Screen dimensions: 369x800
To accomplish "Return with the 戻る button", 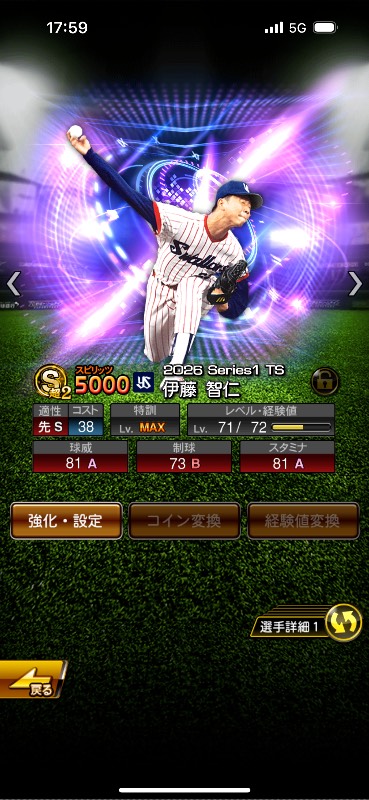I will pyautogui.click(x=33, y=679).
